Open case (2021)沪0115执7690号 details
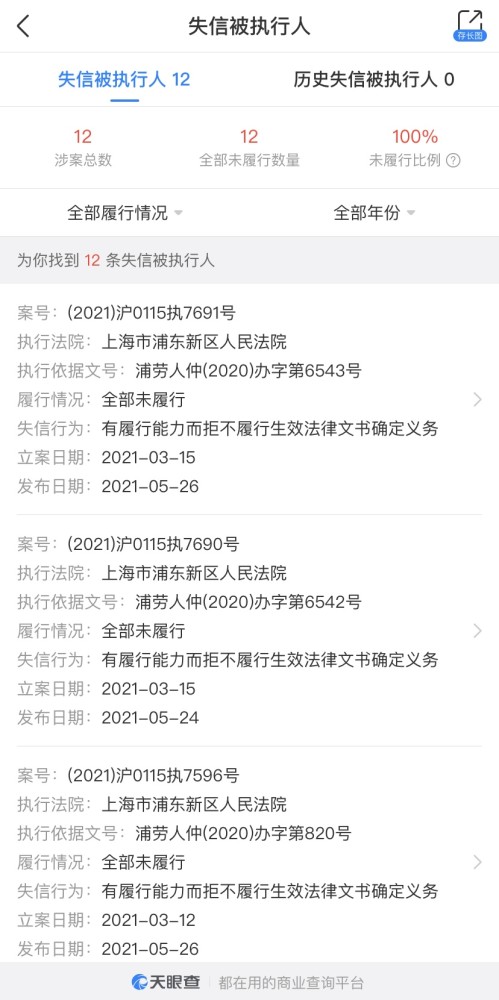This screenshot has width=499, height=1000. (x=250, y=631)
